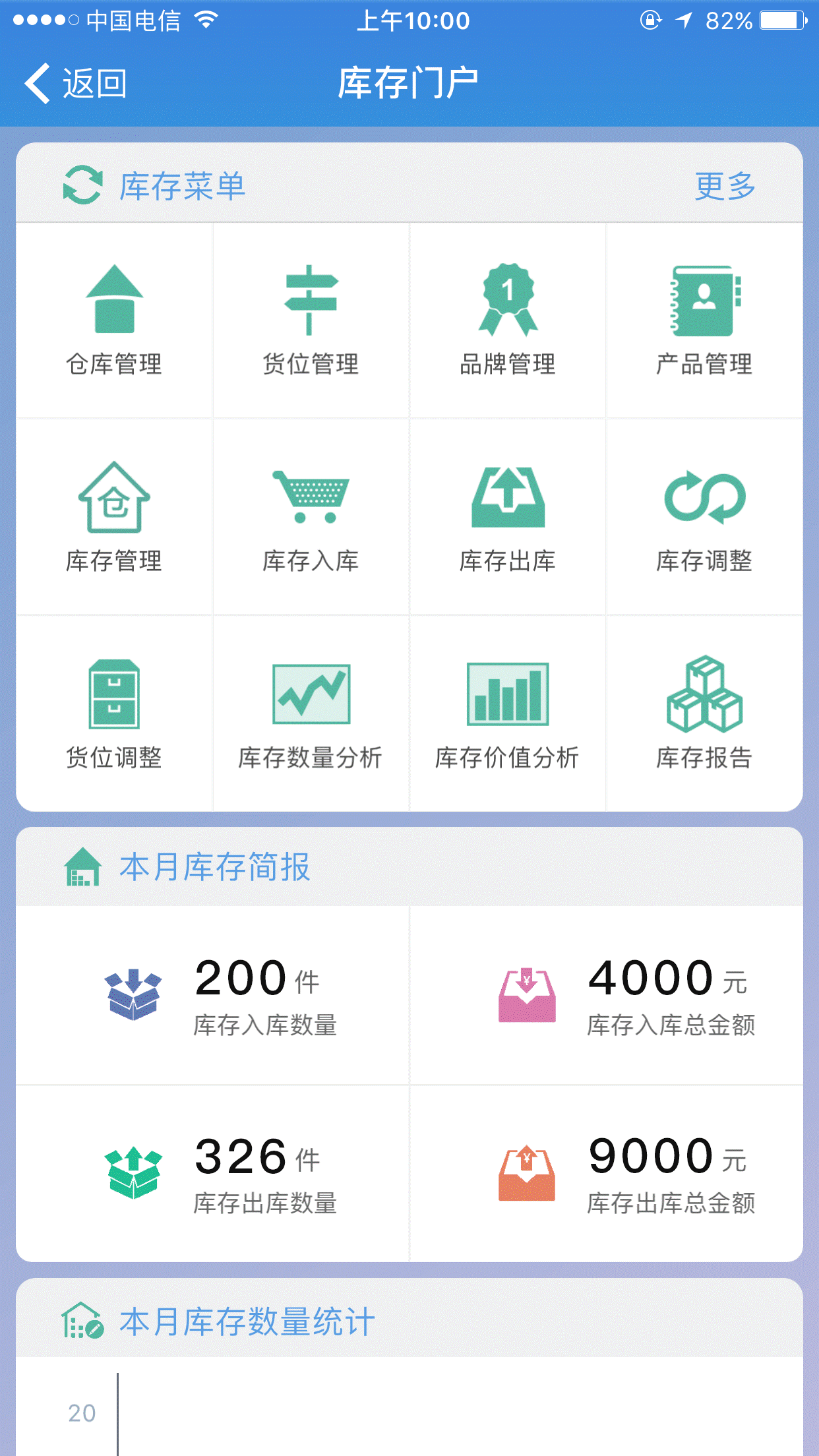Screen dimensions: 819x1456
Task: Select the 库存调整 inventory adjustment arrows icon
Action: [x=704, y=518]
